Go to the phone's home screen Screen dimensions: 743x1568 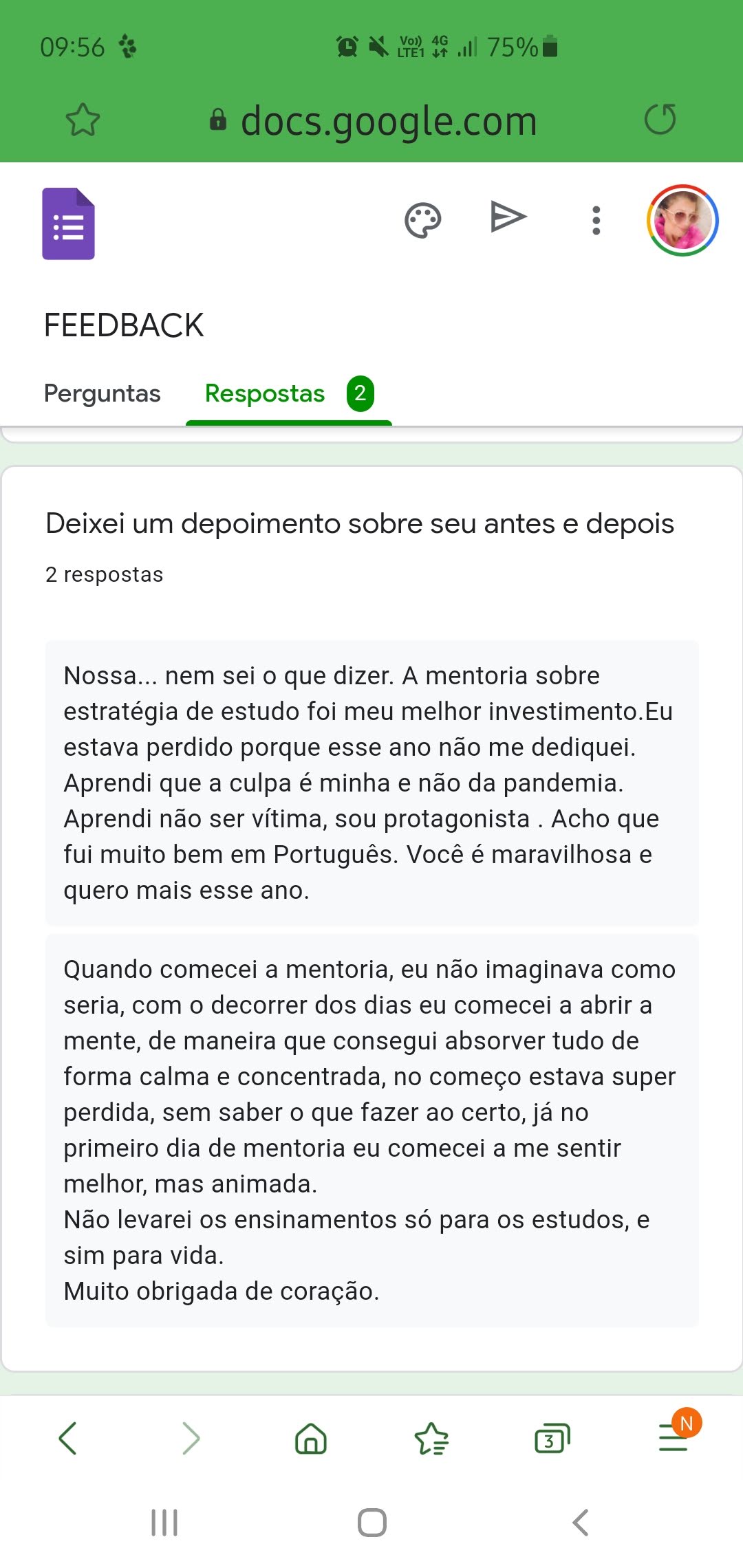(x=371, y=1523)
